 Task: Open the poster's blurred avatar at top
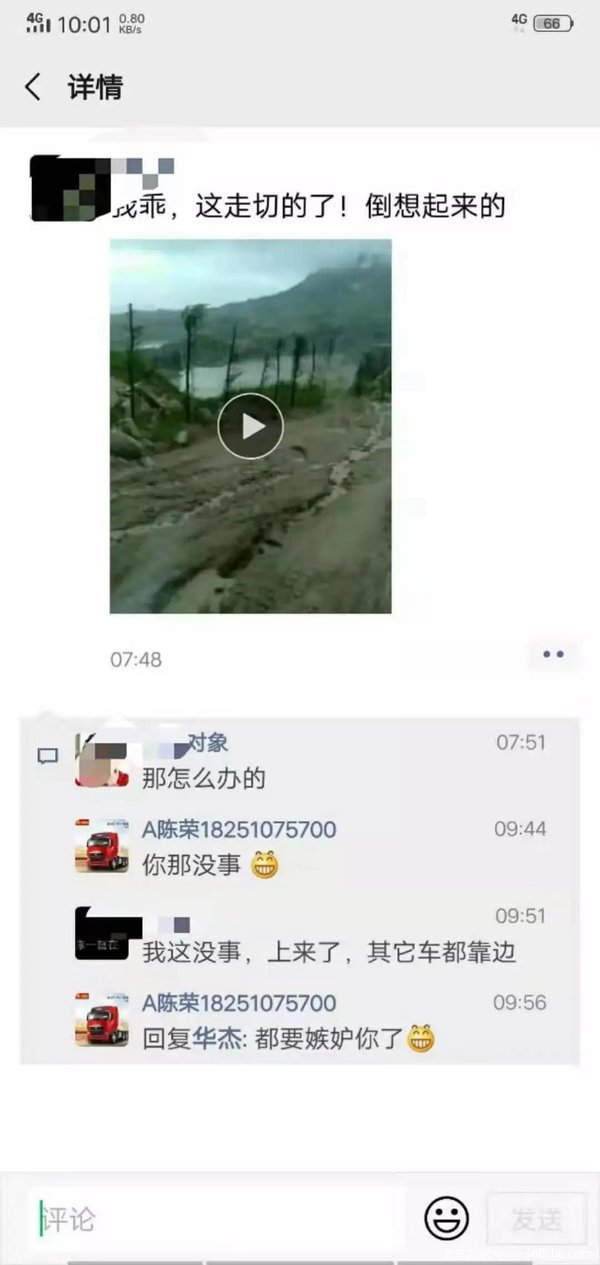(x=70, y=188)
